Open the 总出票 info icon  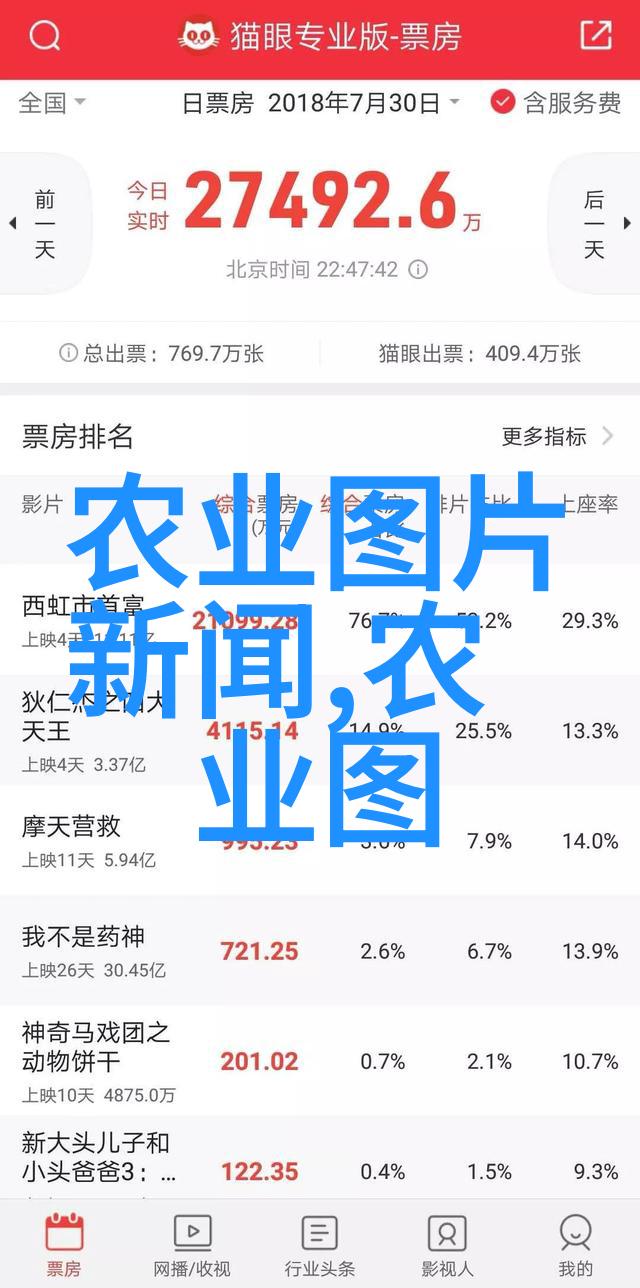[68, 353]
